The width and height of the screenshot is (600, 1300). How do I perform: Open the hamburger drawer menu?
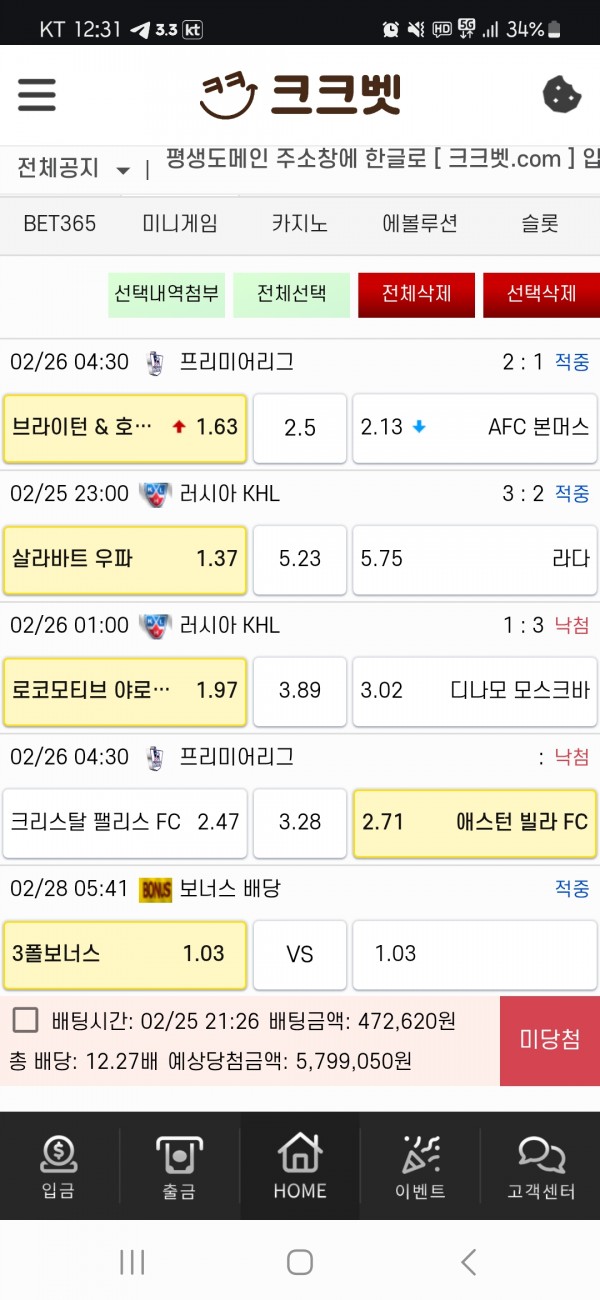click(x=37, y=94)
